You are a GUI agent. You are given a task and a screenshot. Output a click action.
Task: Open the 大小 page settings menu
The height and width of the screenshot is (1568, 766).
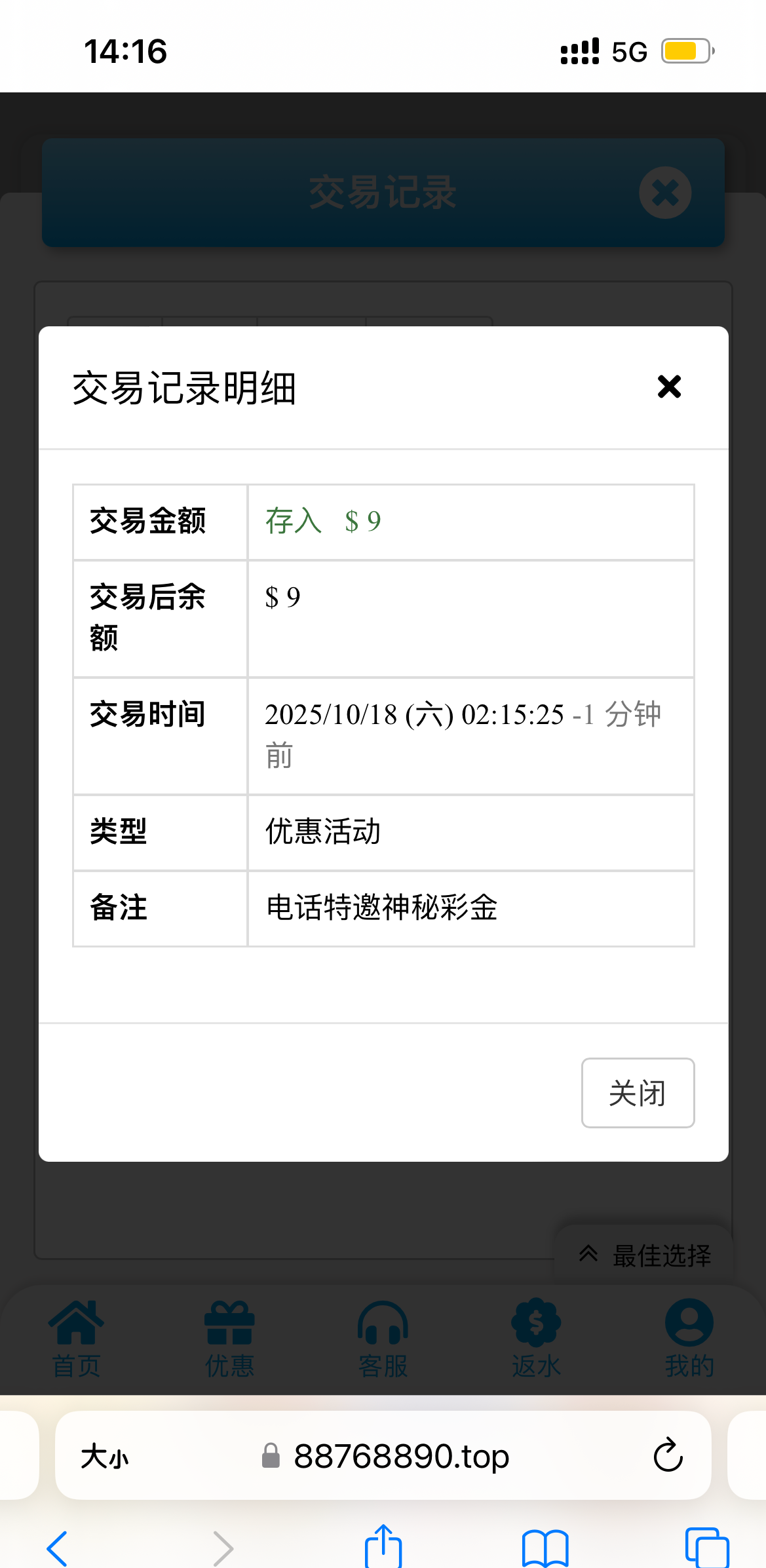pyautogui.click(x=105, y=1457)
